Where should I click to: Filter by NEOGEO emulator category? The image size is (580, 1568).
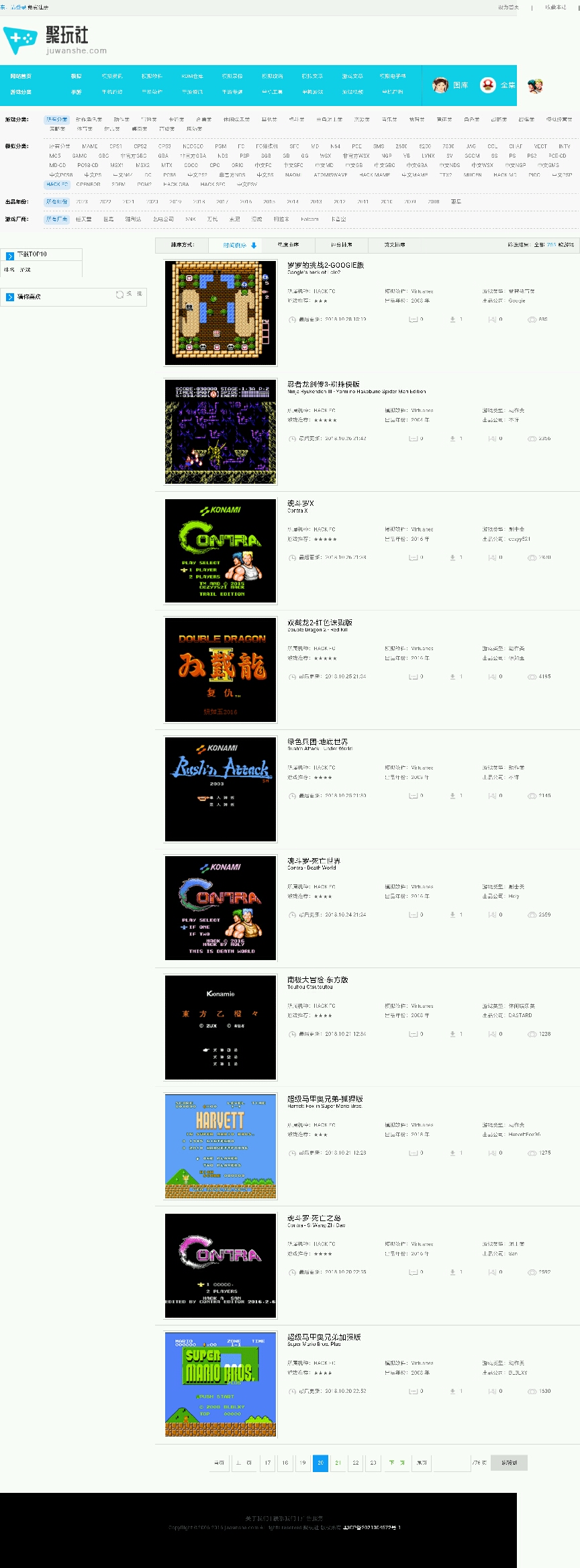(x=193, y=146)
